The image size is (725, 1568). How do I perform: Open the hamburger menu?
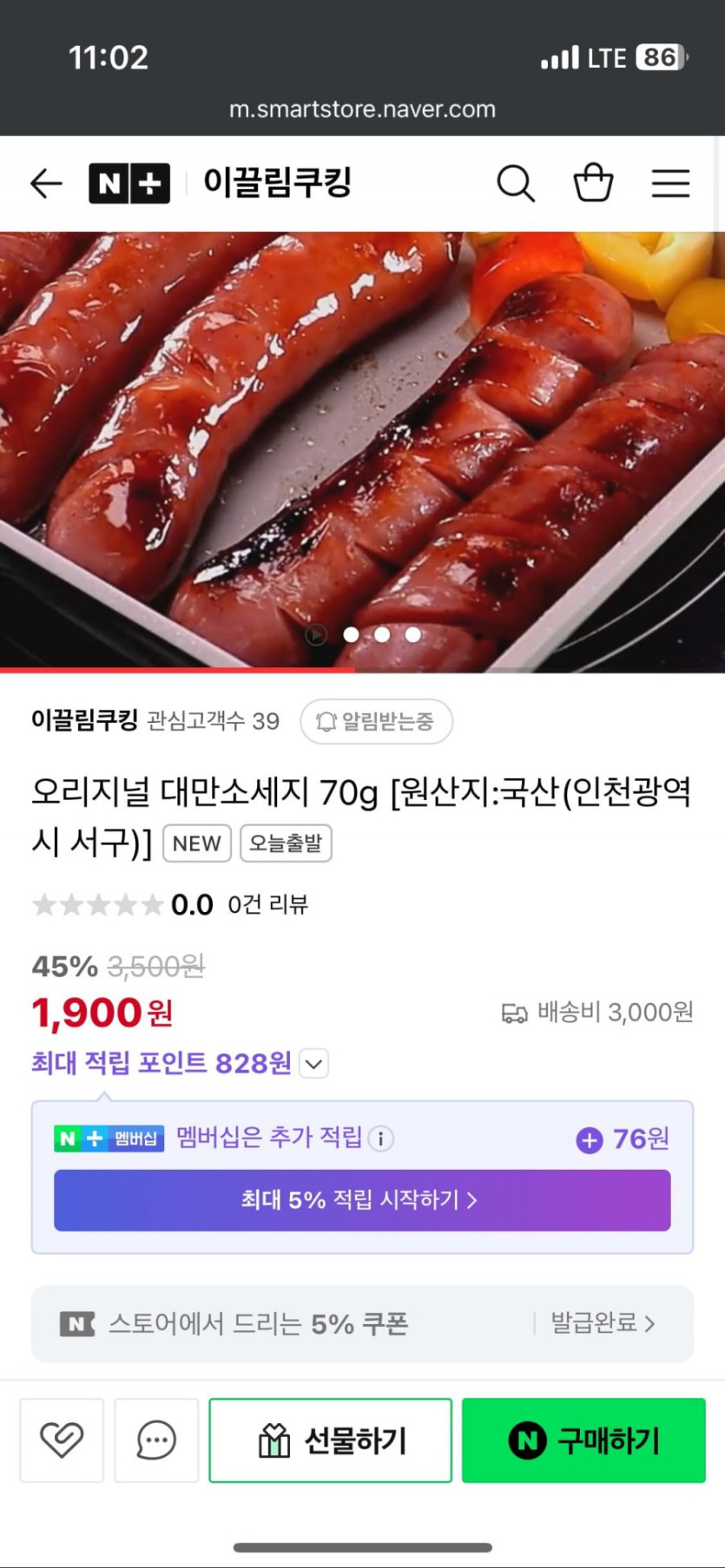(x=669, y=182)
